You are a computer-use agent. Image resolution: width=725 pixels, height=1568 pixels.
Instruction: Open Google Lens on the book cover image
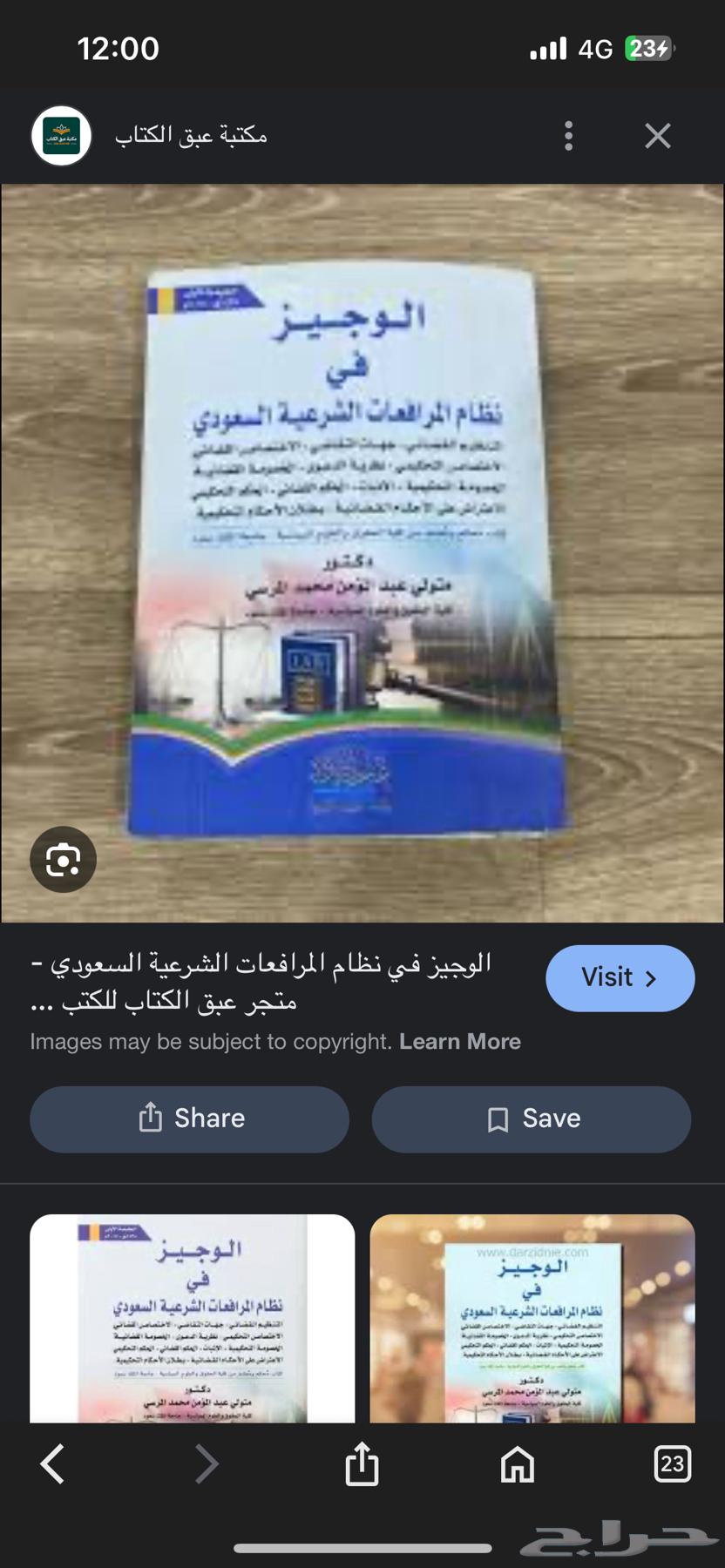tap(62, 860)
